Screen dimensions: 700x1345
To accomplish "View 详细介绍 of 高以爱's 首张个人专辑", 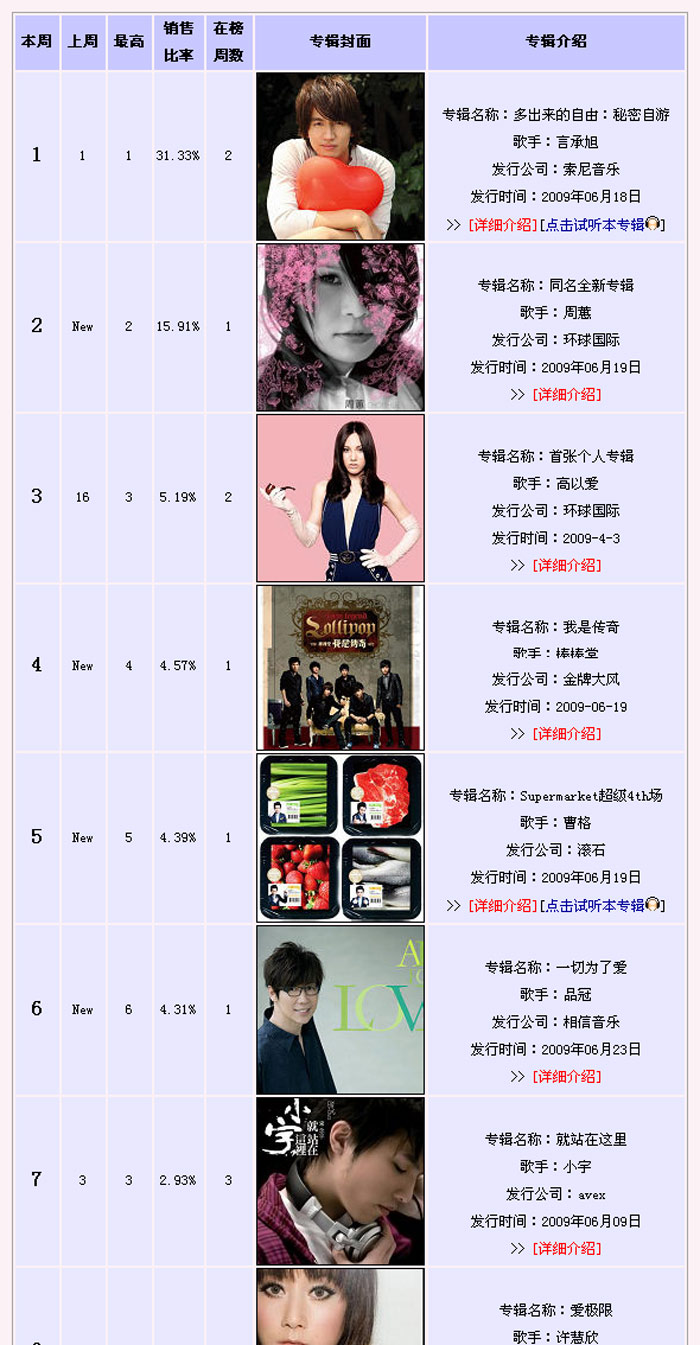I will point(566,566).
